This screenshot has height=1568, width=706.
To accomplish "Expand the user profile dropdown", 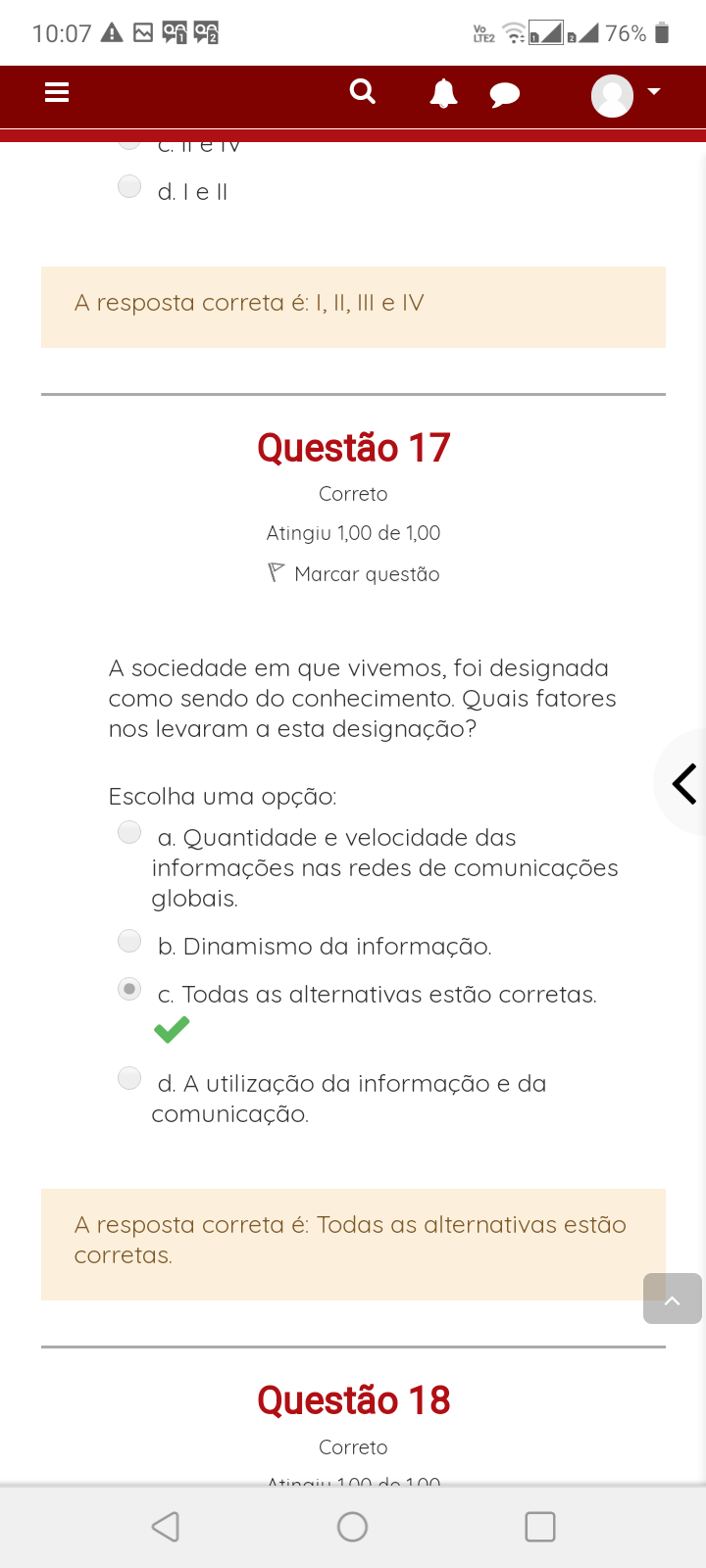I will (x=627, y=95).
